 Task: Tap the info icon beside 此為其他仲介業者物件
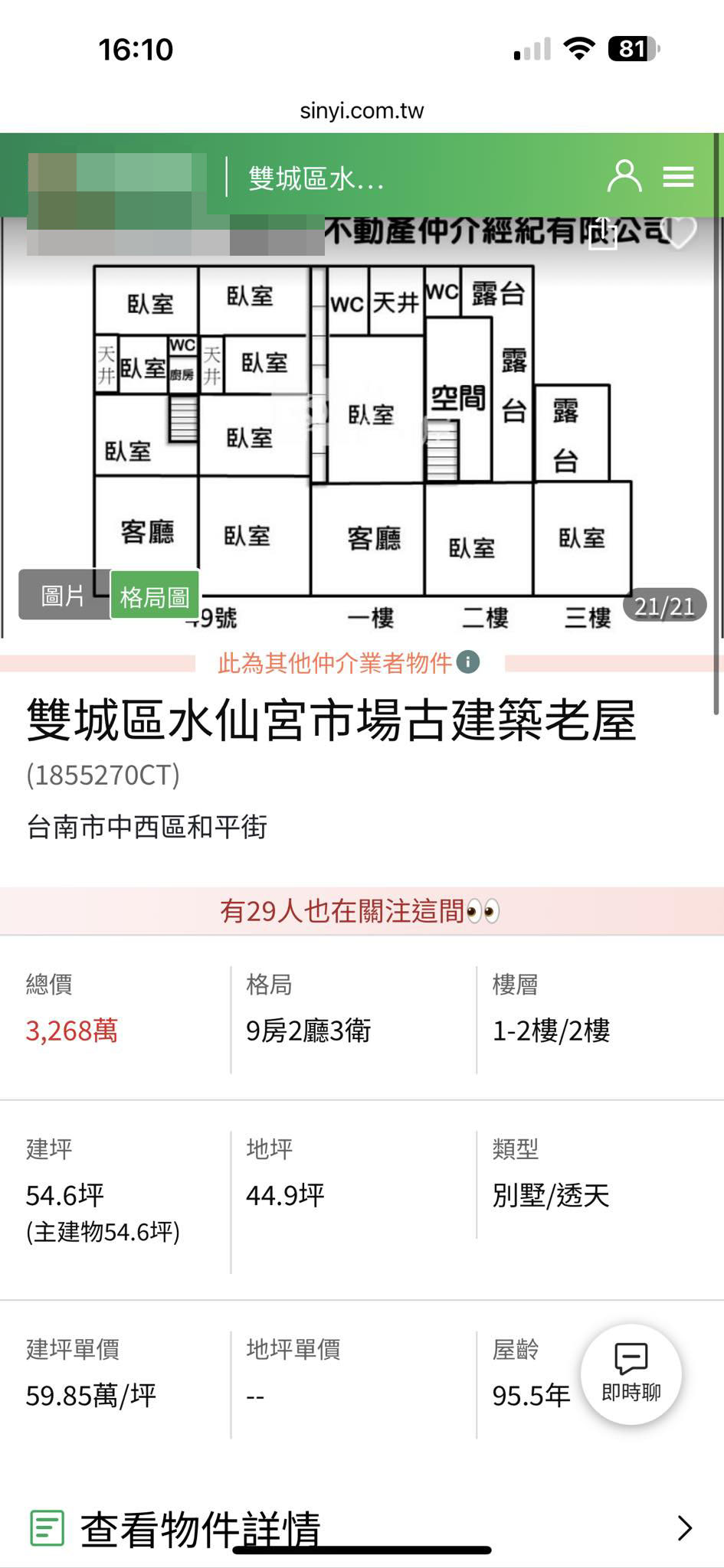(x=468, y=661)
